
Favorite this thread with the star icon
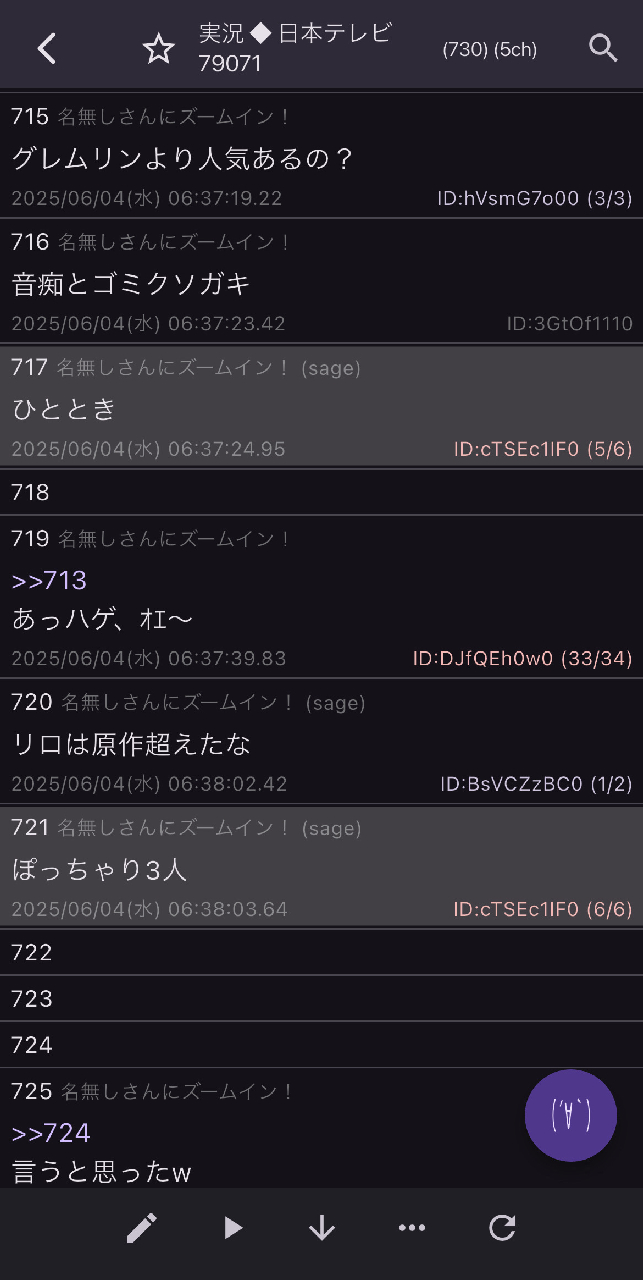pos(158,49)
